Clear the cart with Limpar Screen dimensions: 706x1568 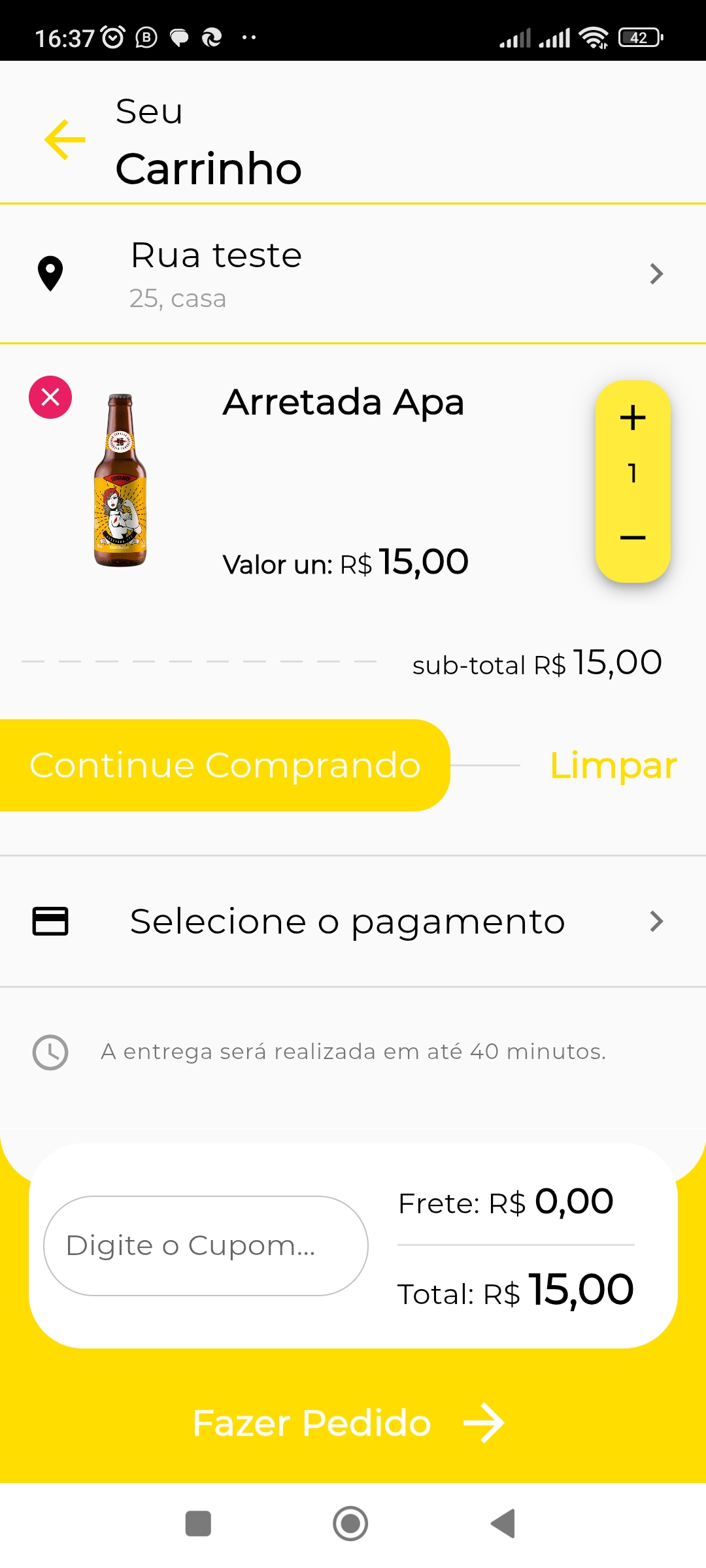pos(613,765)
